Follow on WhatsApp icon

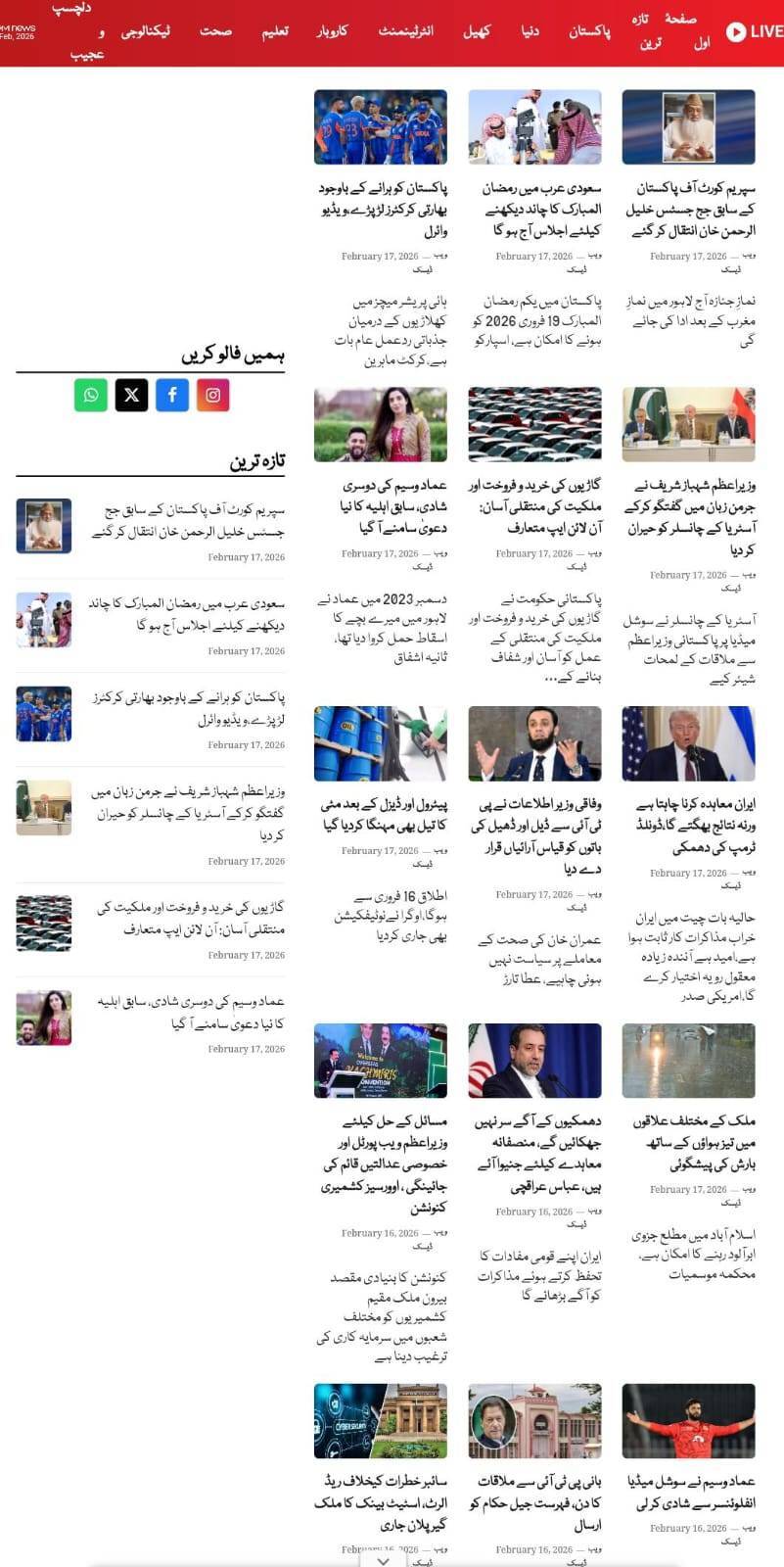91,395
